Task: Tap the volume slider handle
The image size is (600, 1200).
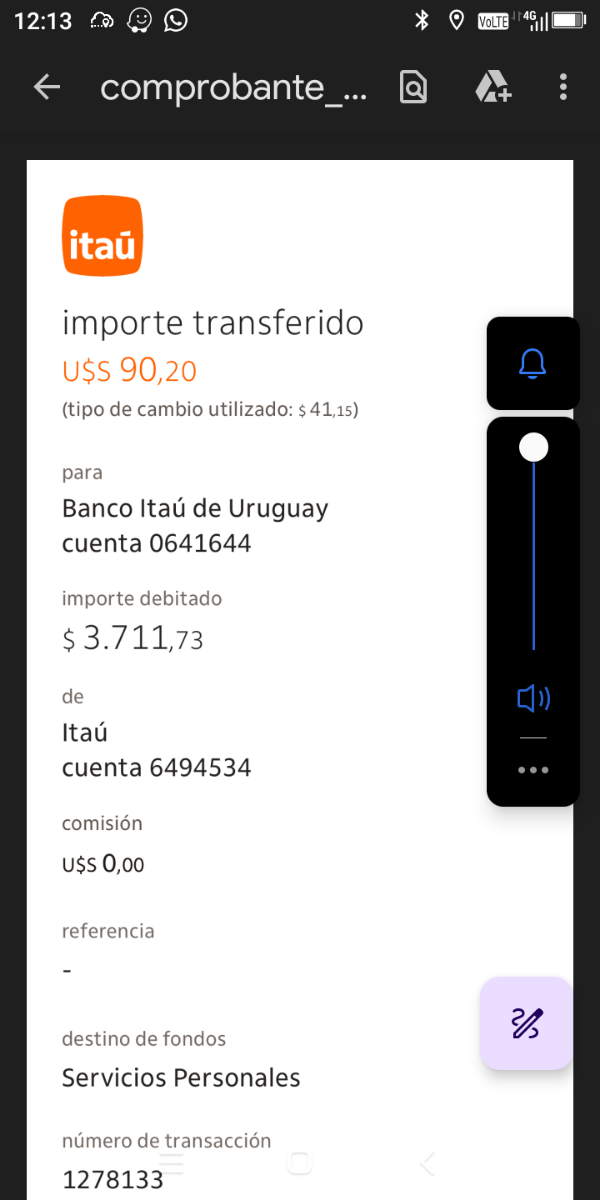Action: [x=534, y=447]
